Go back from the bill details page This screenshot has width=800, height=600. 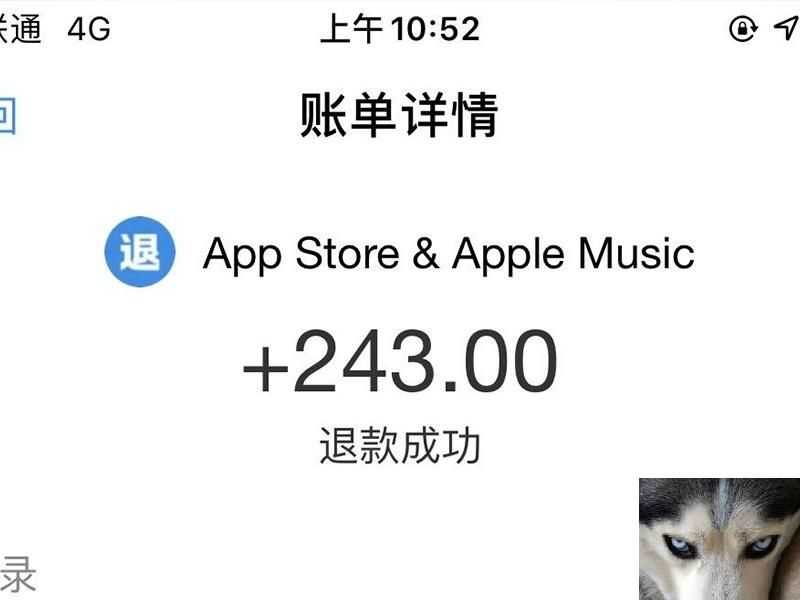[x=7, y=117]
